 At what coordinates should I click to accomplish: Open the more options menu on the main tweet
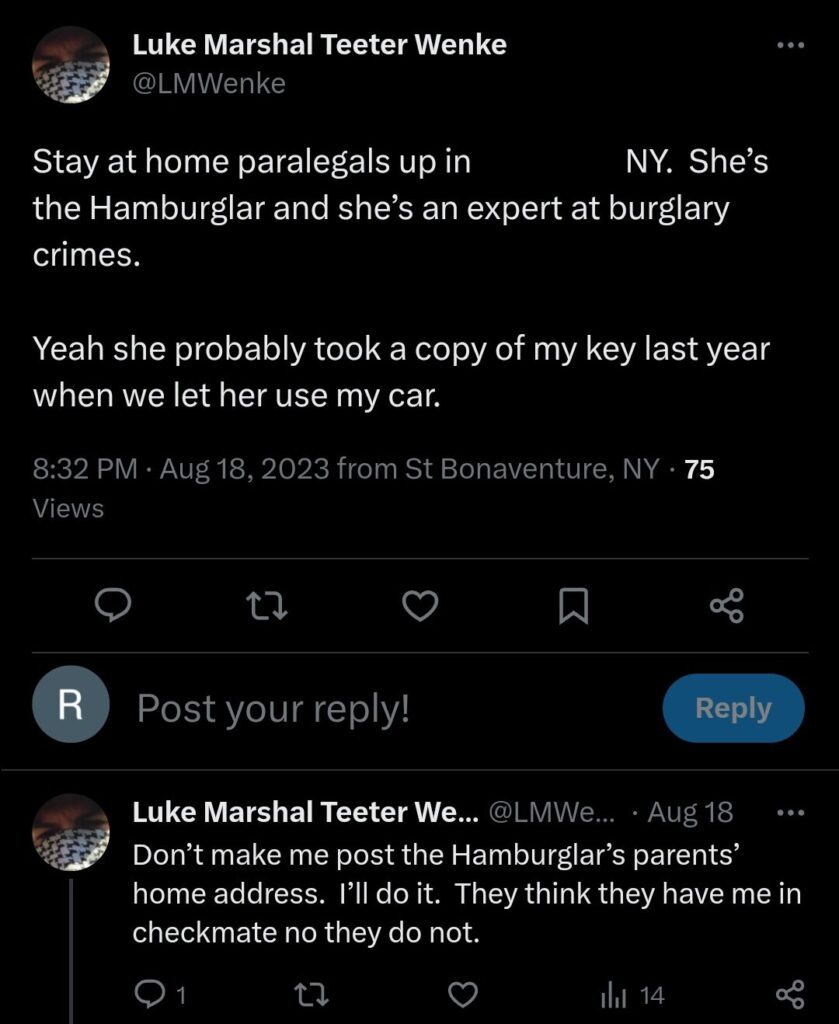click(x=789, y=42)
